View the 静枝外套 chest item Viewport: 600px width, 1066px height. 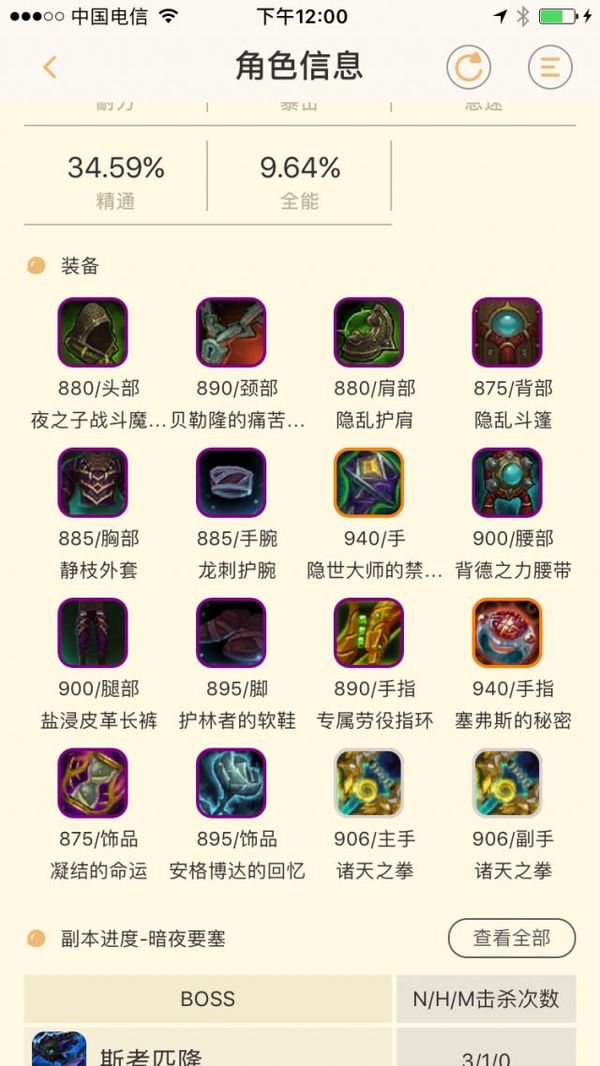coord(93,482)
